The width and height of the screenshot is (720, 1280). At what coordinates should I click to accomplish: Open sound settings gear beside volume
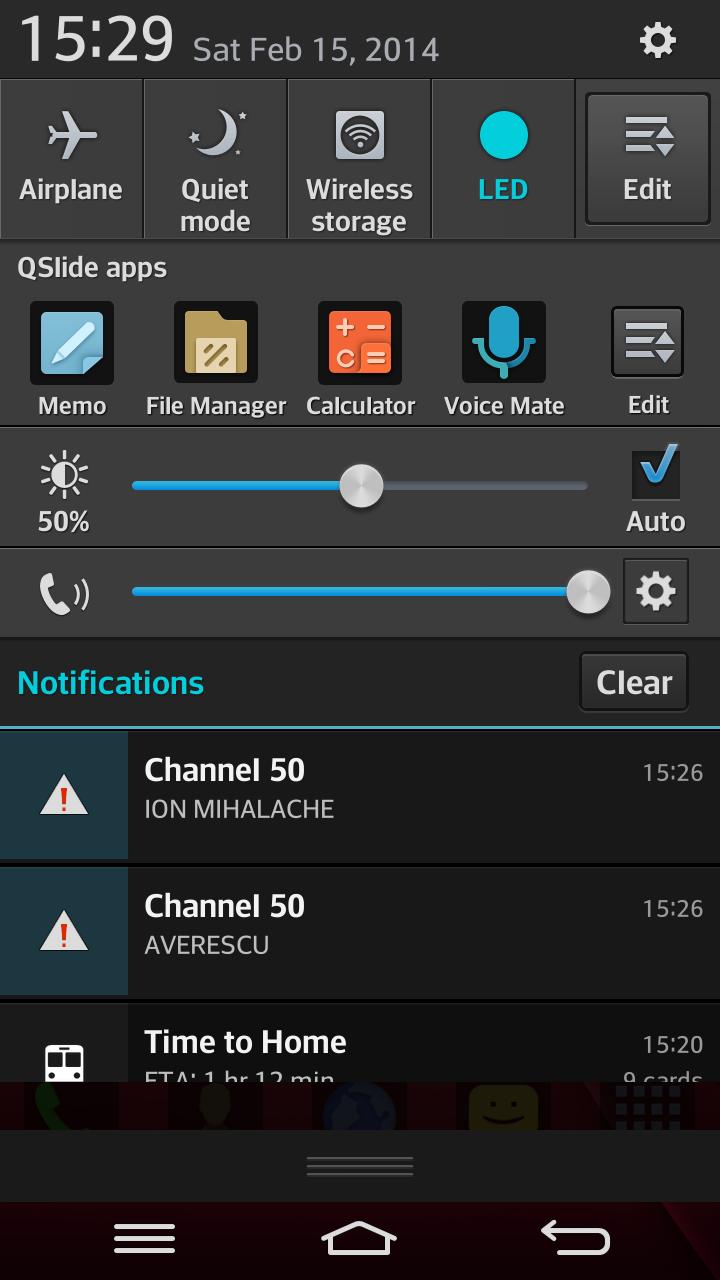pyautogui.click(x=656, y=592)
